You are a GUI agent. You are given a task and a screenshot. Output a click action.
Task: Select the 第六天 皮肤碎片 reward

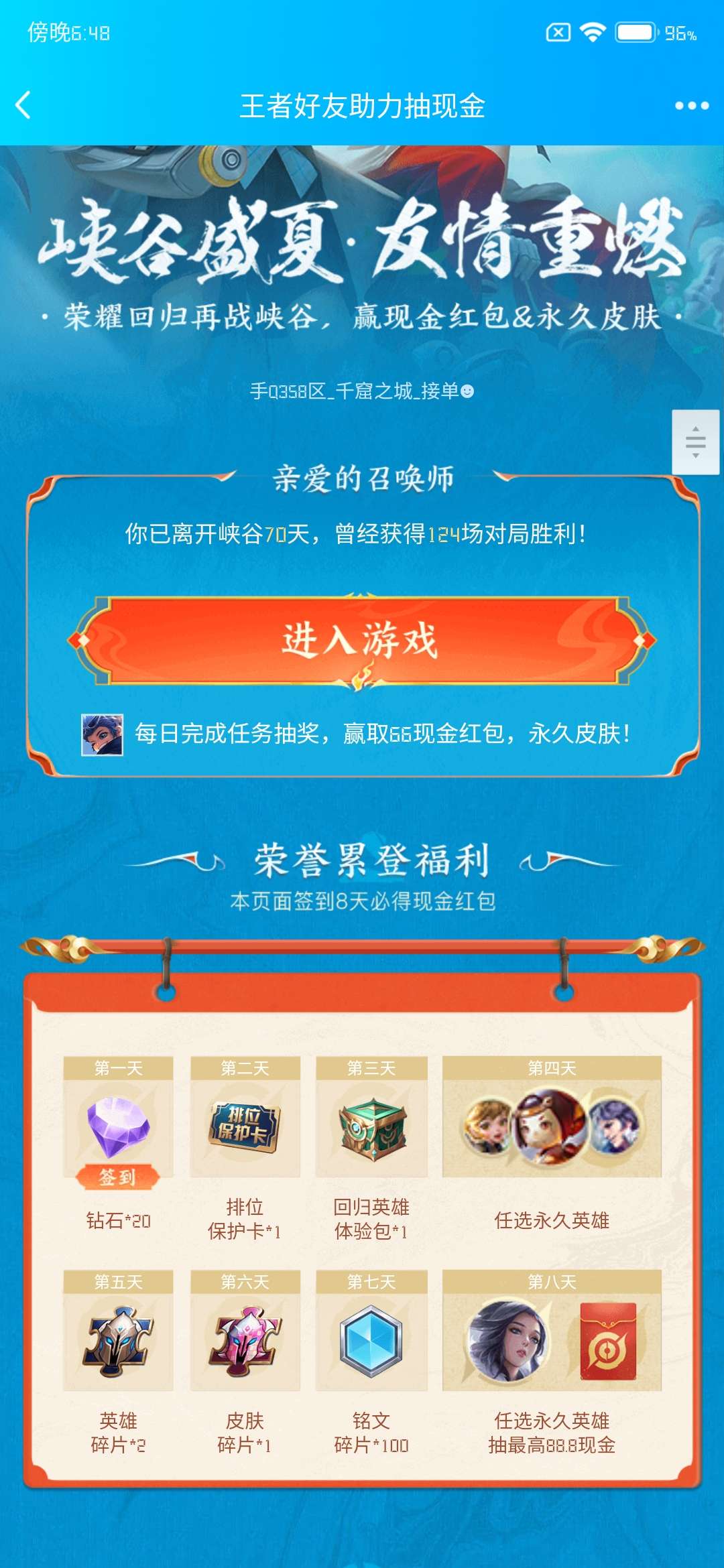point(245,1340)
